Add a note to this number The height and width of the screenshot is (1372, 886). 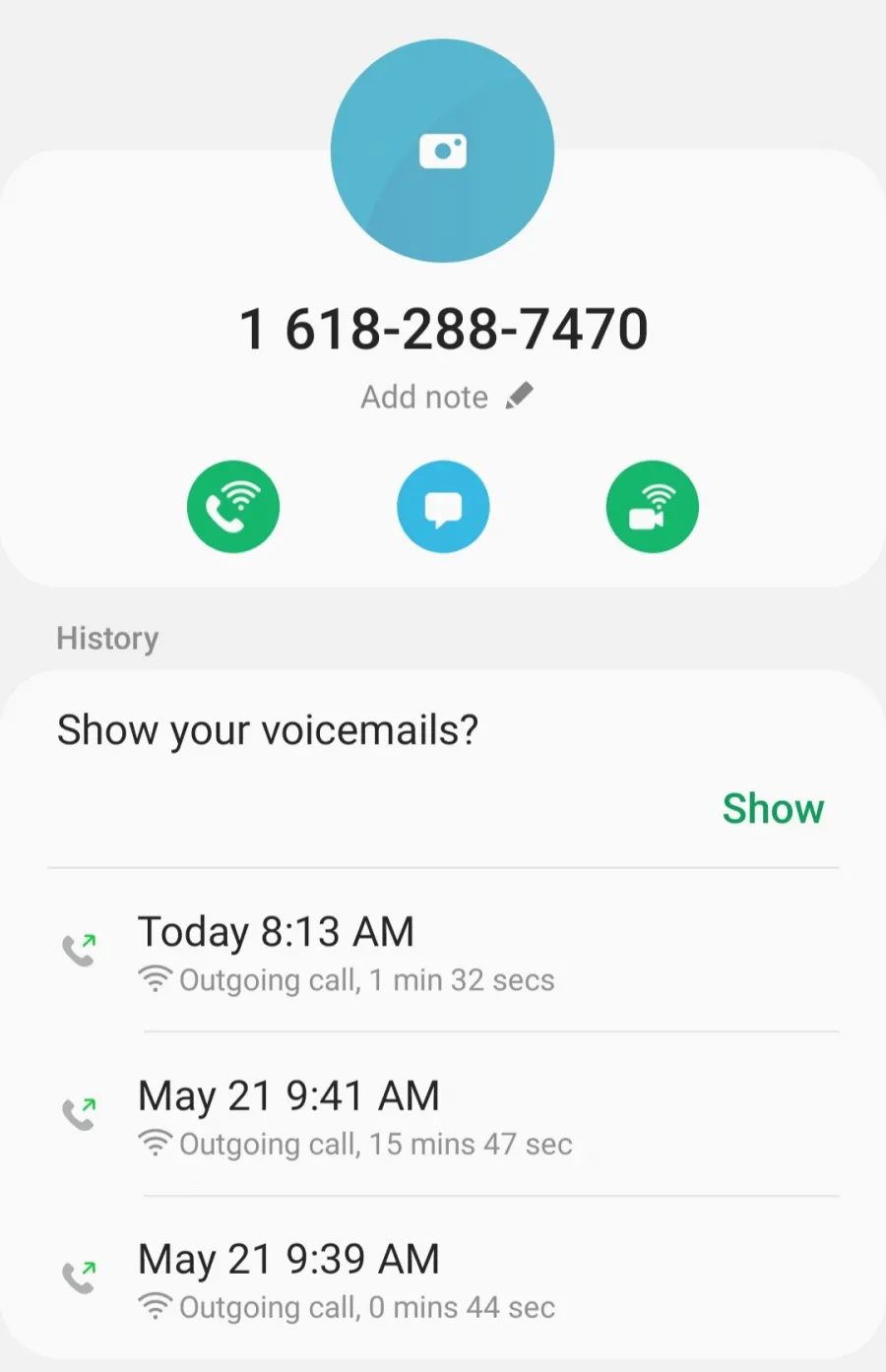[x=445, y=397]
